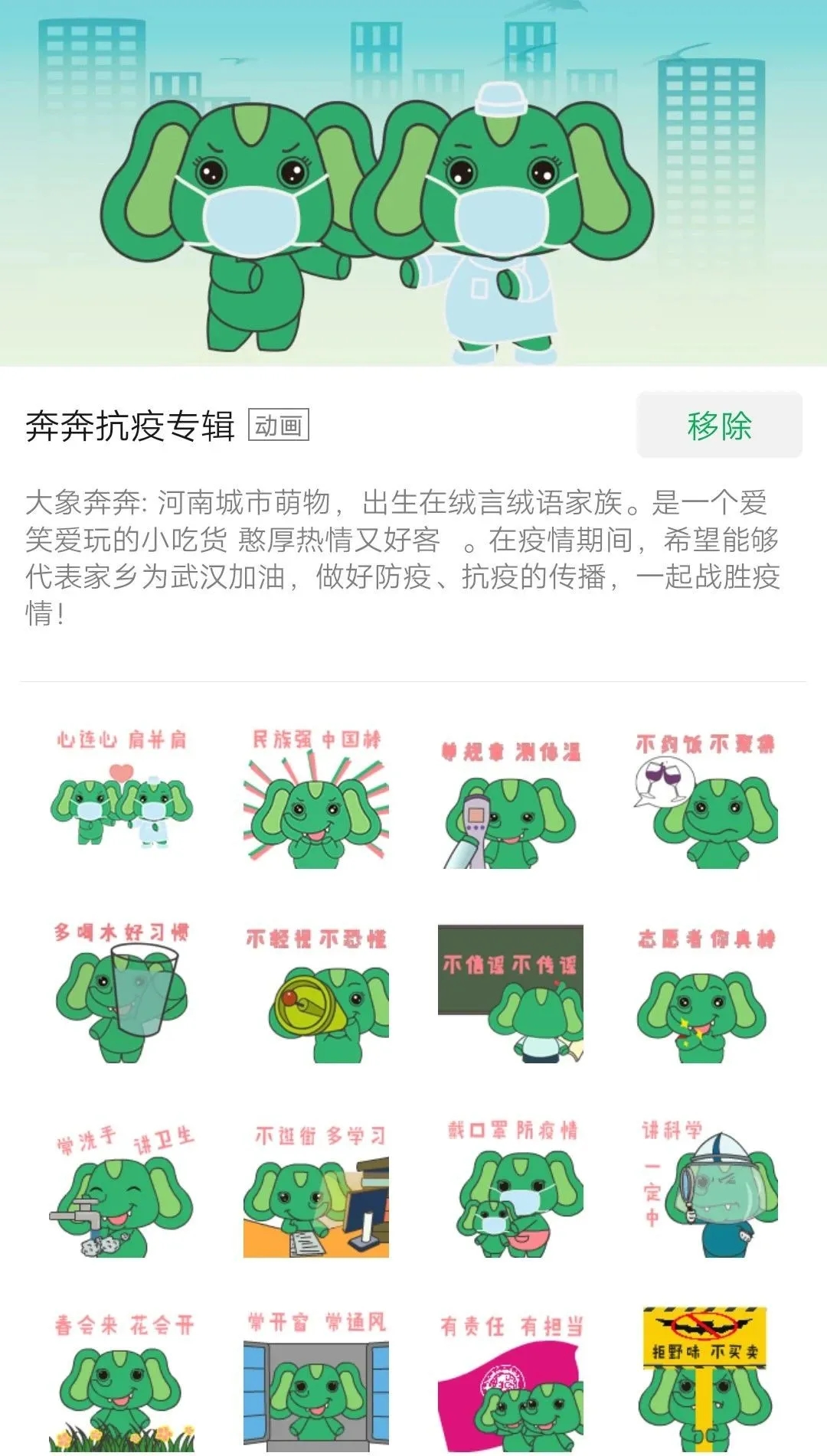The height and width of the screenshot is (1456, 827).
Task: Open the 常洗手 讲卫生 sticker
Action: click(121, 1190)
